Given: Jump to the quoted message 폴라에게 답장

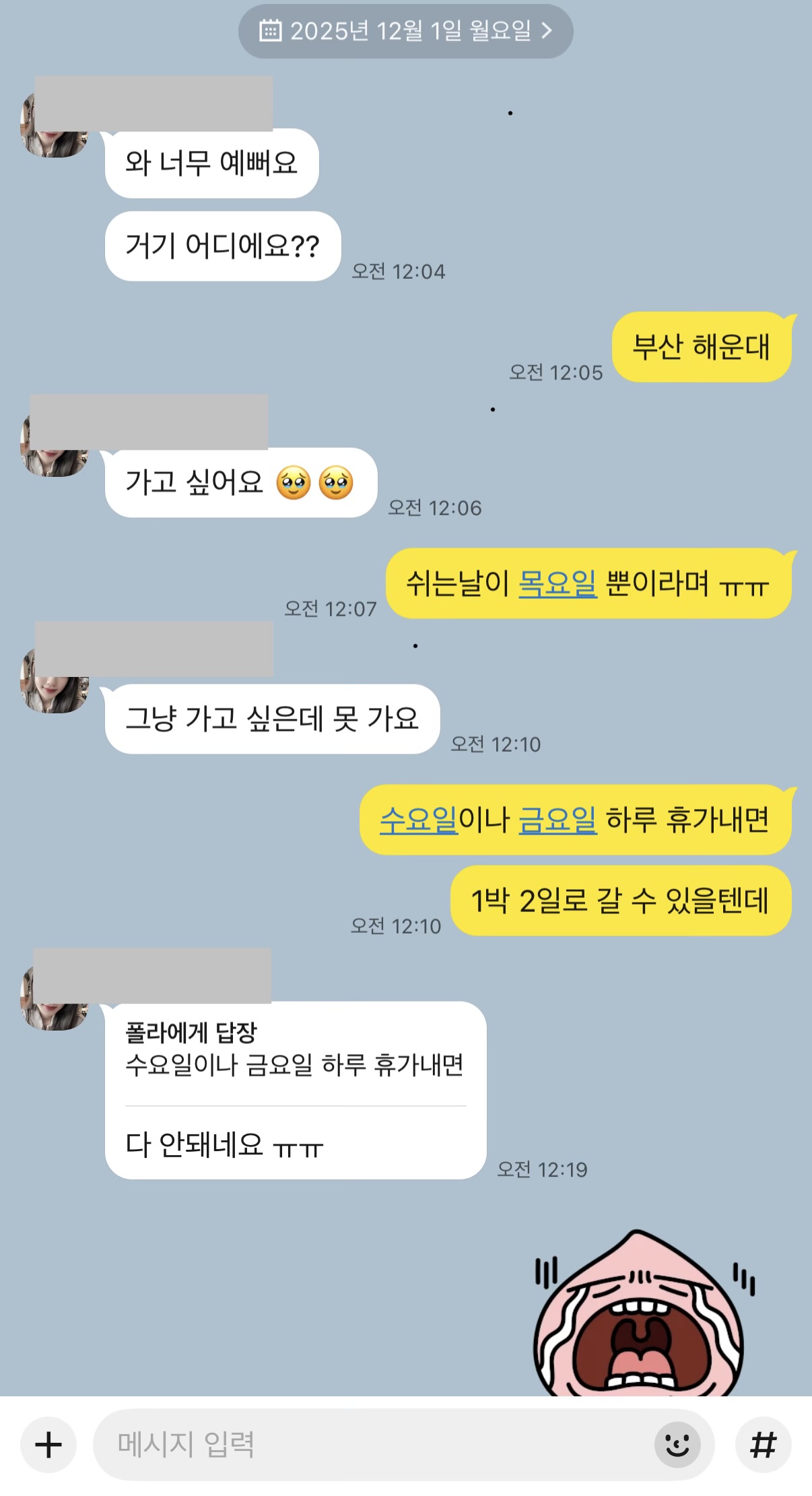Looking at the screenshot, I should click(294, 1049).
